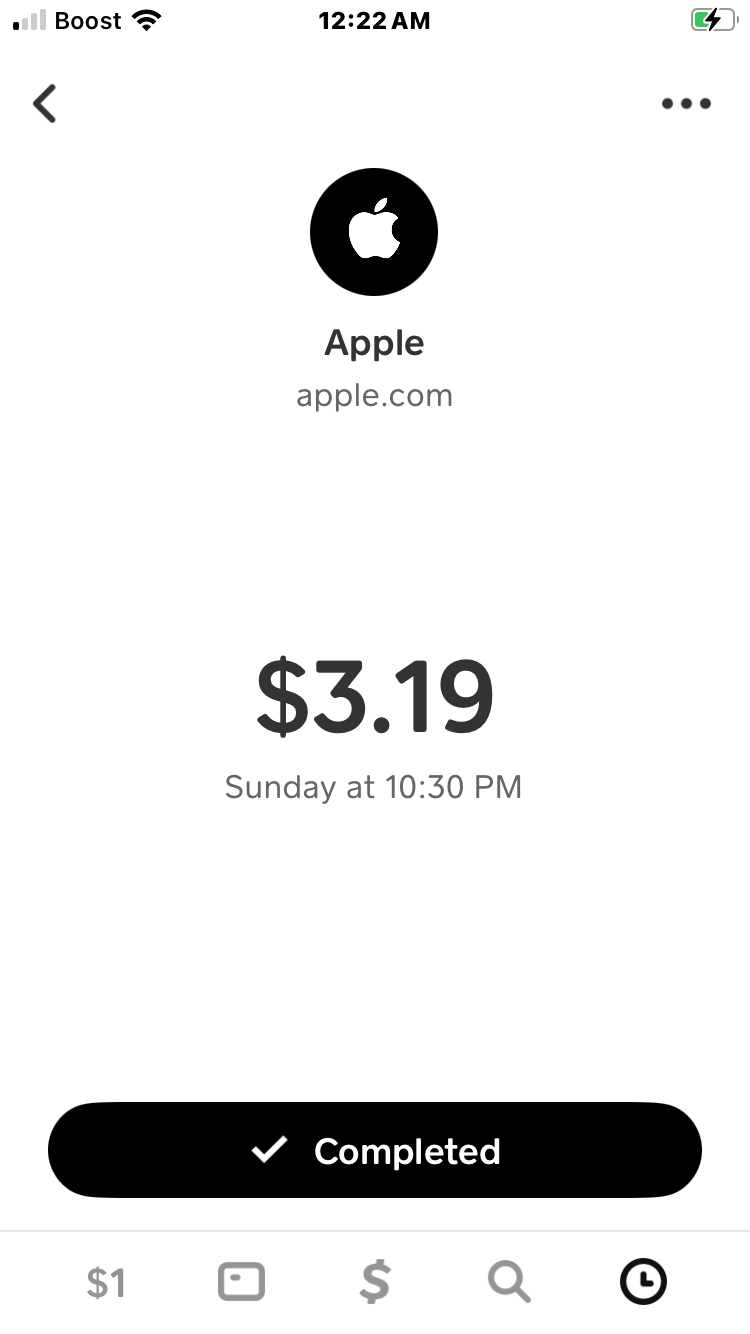This screenshot has width=750, height=1334.
Task: Switch to the search tab
Action: click(x=509, y=1281)
